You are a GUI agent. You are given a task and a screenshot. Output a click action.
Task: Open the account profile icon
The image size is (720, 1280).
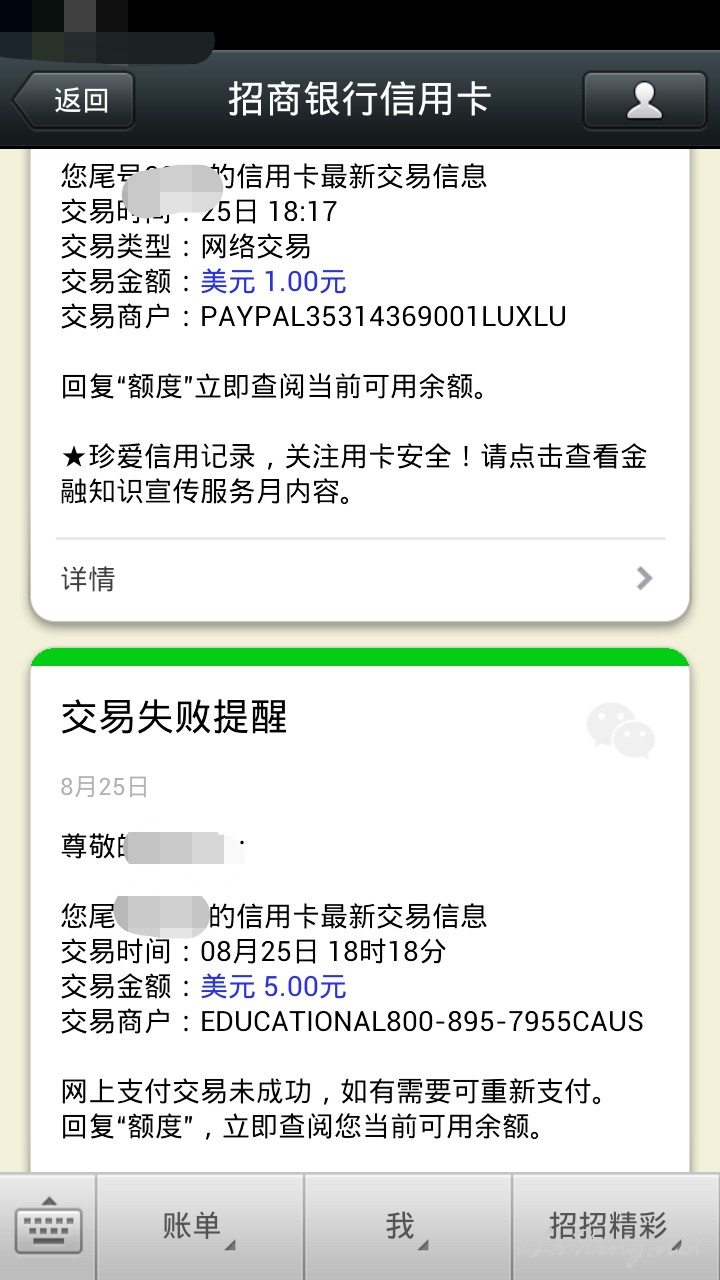click(644, 100)
